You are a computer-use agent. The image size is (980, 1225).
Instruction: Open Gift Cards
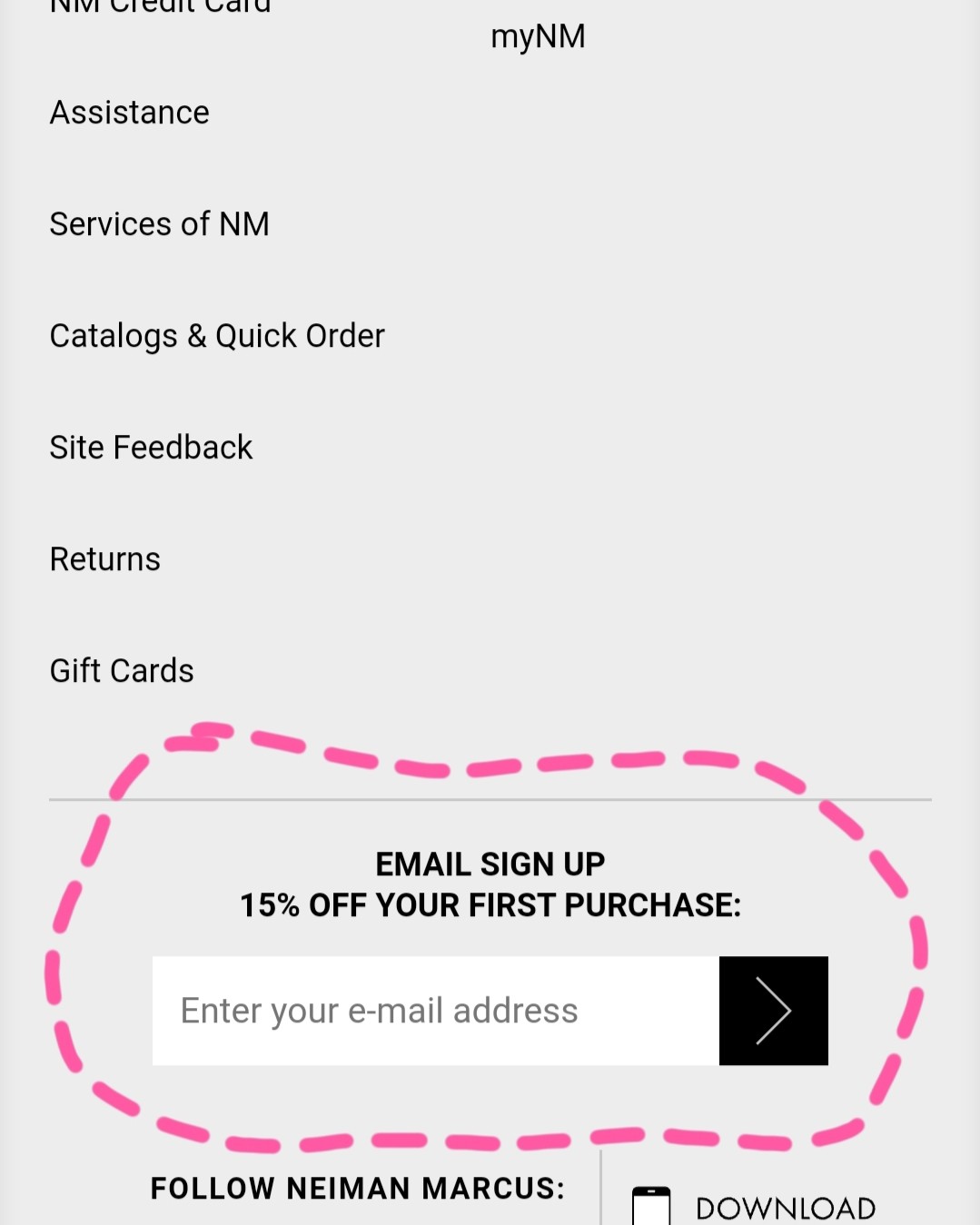click(122, 671)
